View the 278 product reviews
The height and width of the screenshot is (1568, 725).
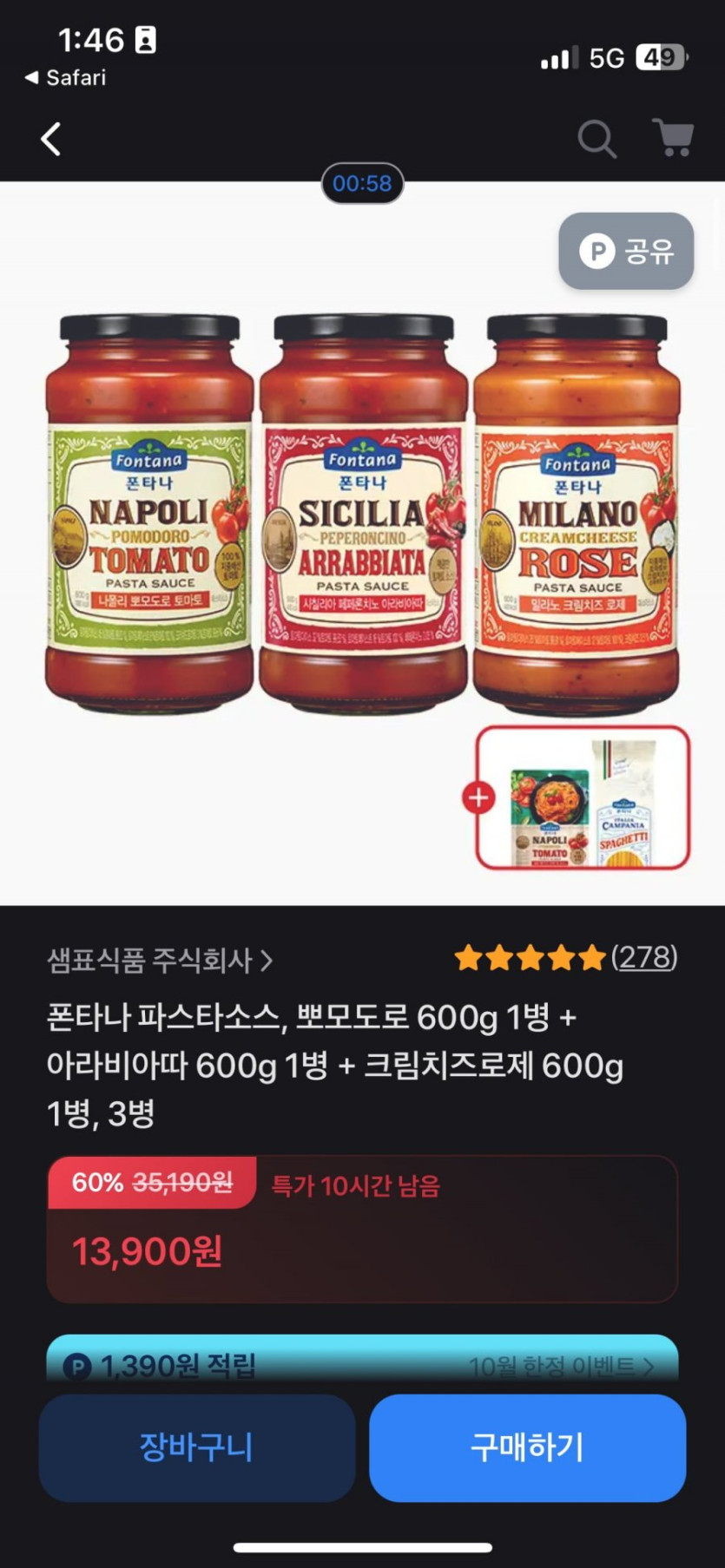[x=643, y=957]
